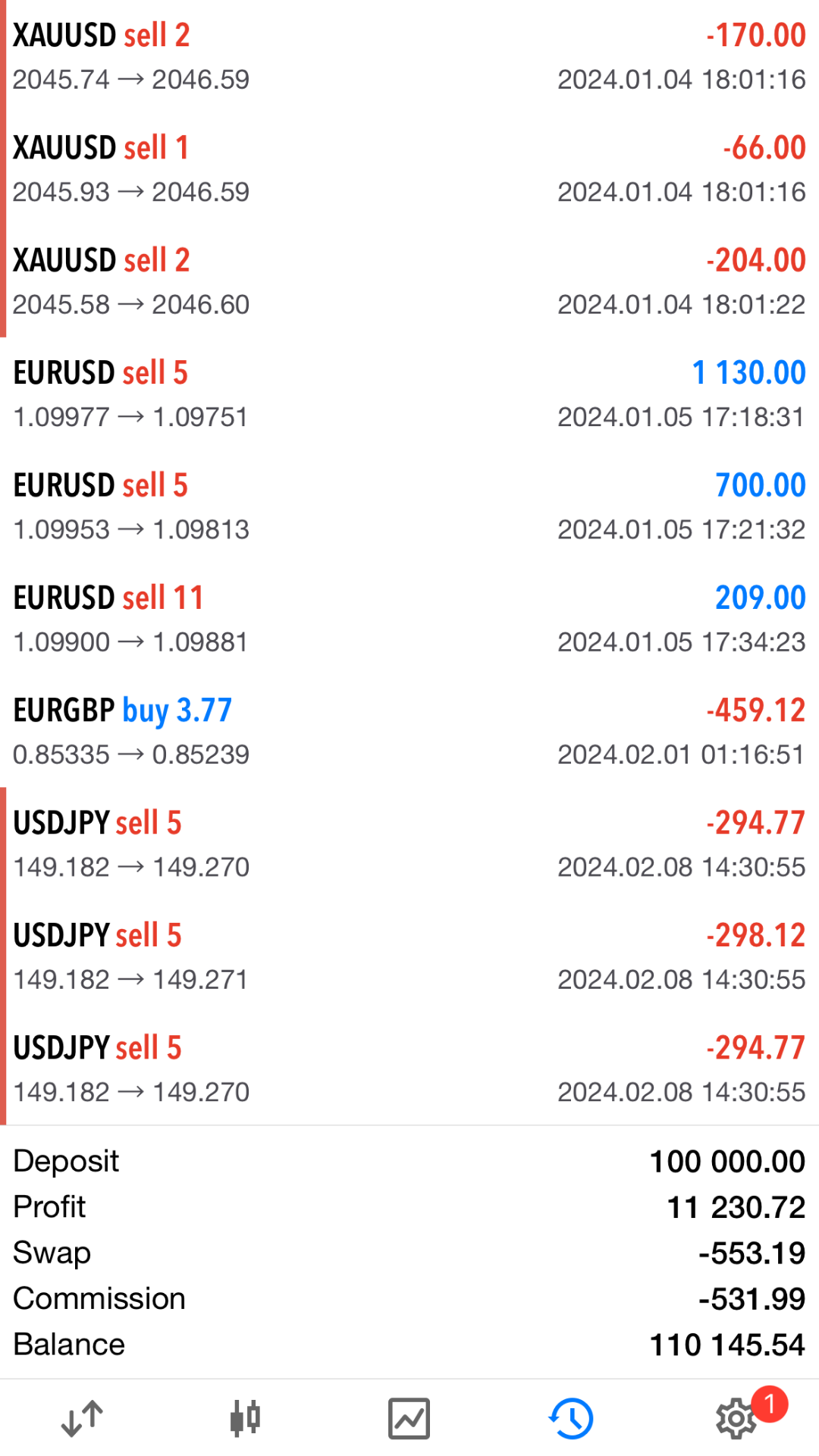Go to the Trade tab
Image resolution: width=819 pixels, height=1456 pixels.
pos(409,1418)
